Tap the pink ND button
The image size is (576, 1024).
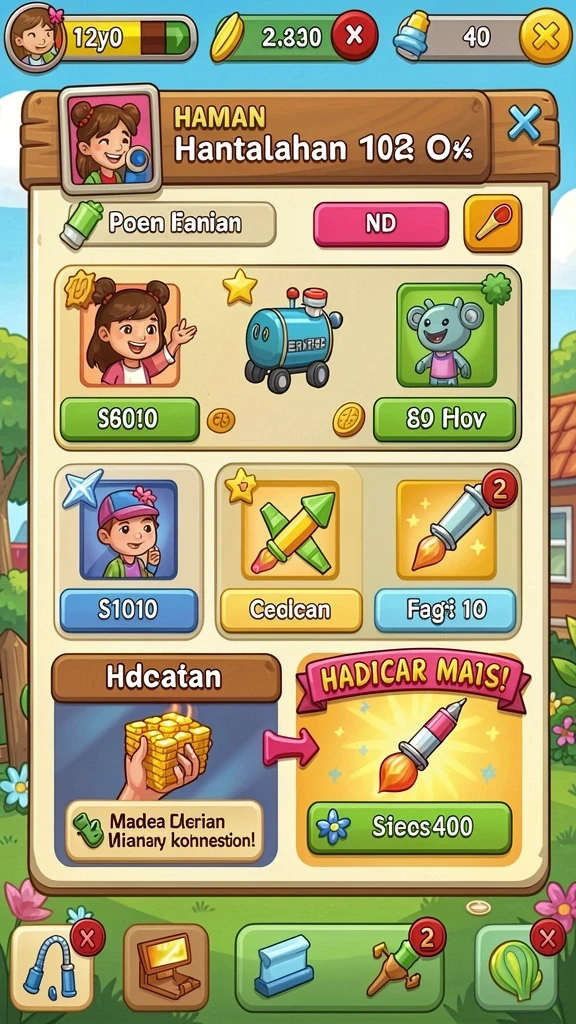[381, 224]
